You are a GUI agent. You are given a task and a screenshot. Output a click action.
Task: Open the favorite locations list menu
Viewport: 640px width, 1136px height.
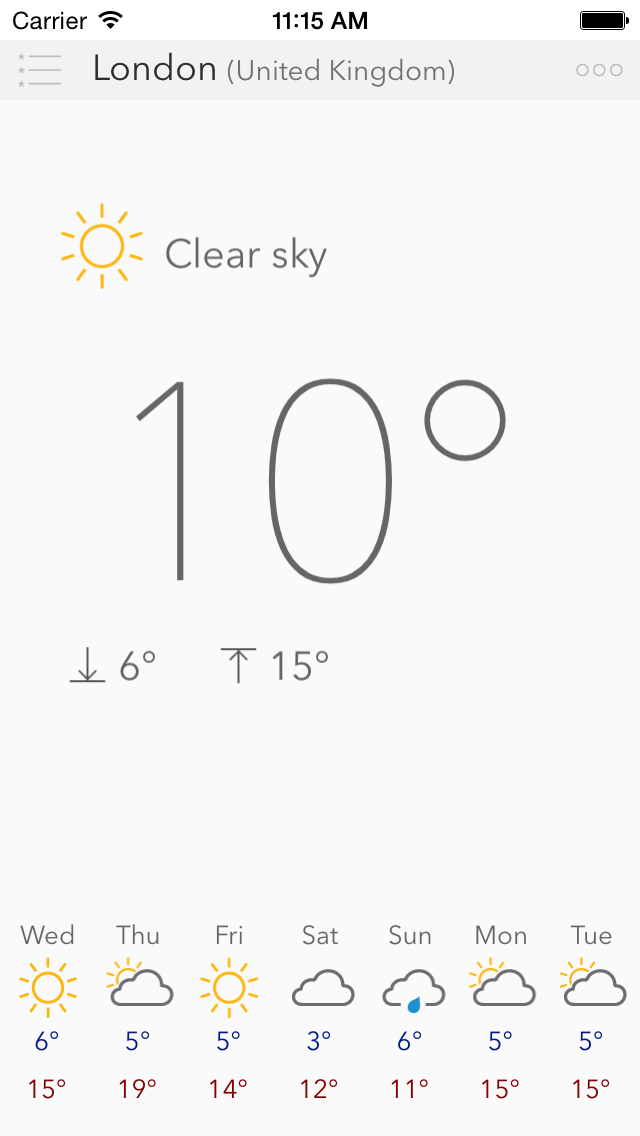pyautogui.click(x=39, y=70)
